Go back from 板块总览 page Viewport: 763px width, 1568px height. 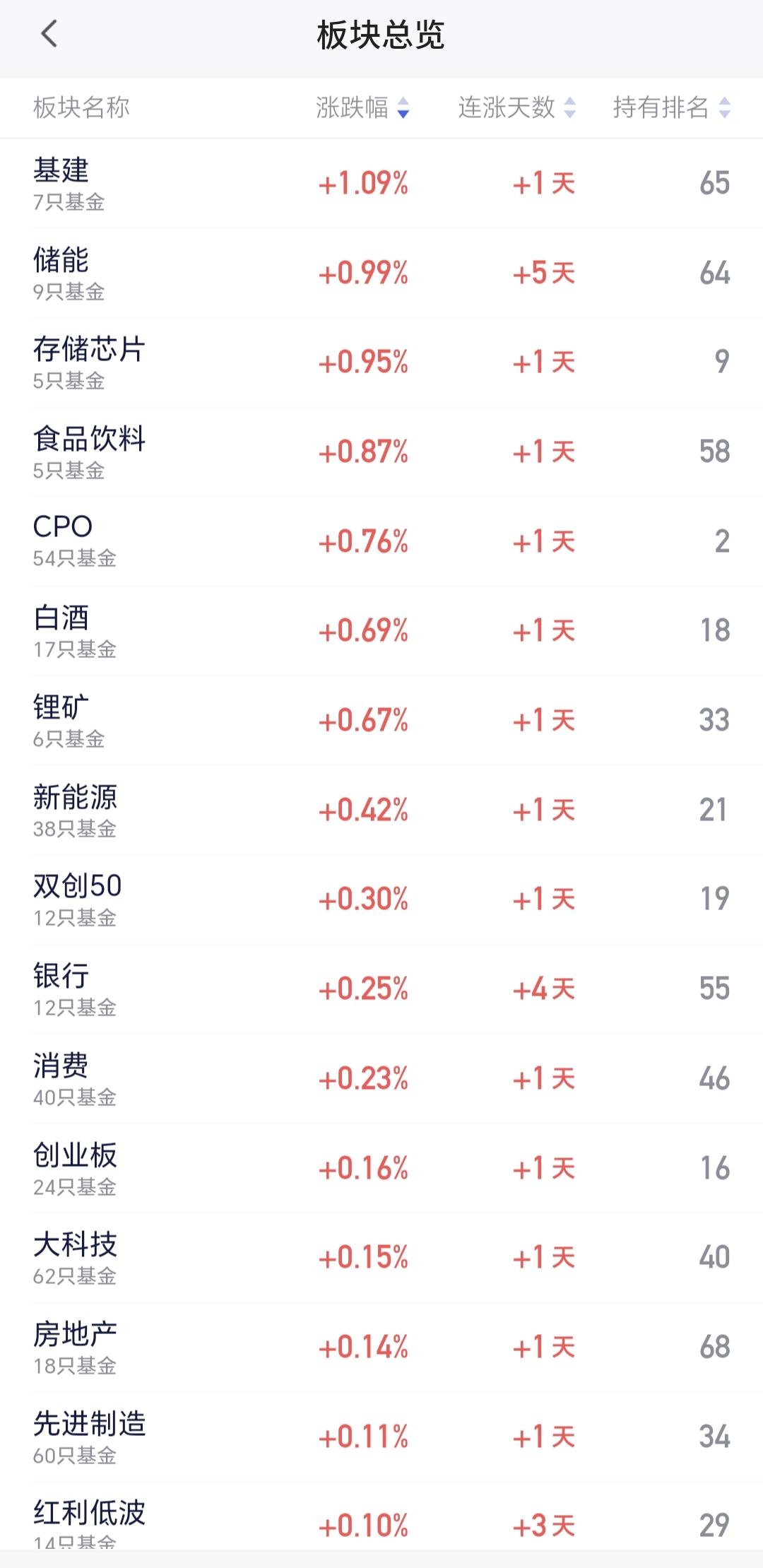click(49, 34)
